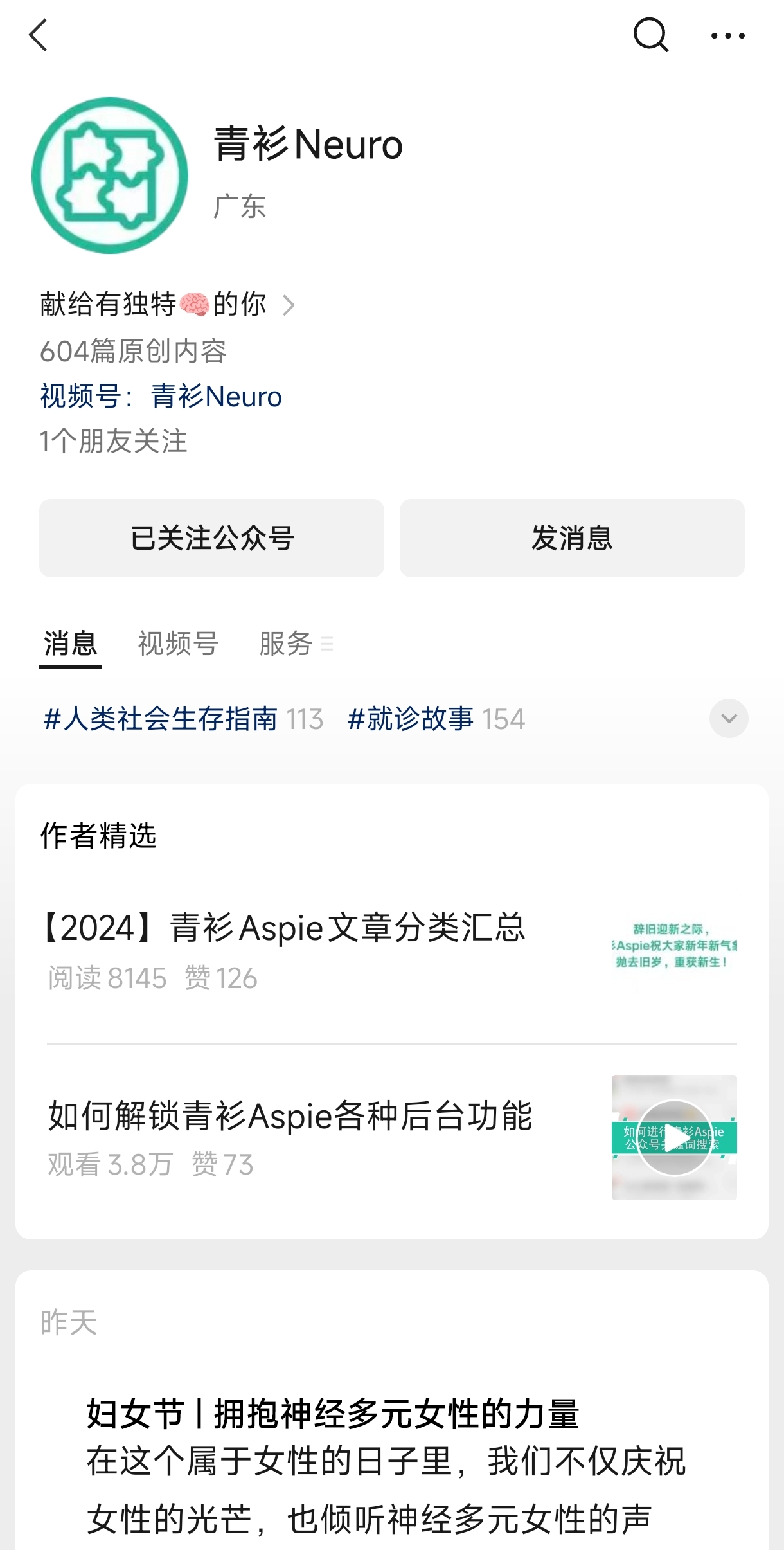This screenshot has width=784, height=1550.
Task: Open the #就诊故事 topic
Action: [x=436, y=719]
